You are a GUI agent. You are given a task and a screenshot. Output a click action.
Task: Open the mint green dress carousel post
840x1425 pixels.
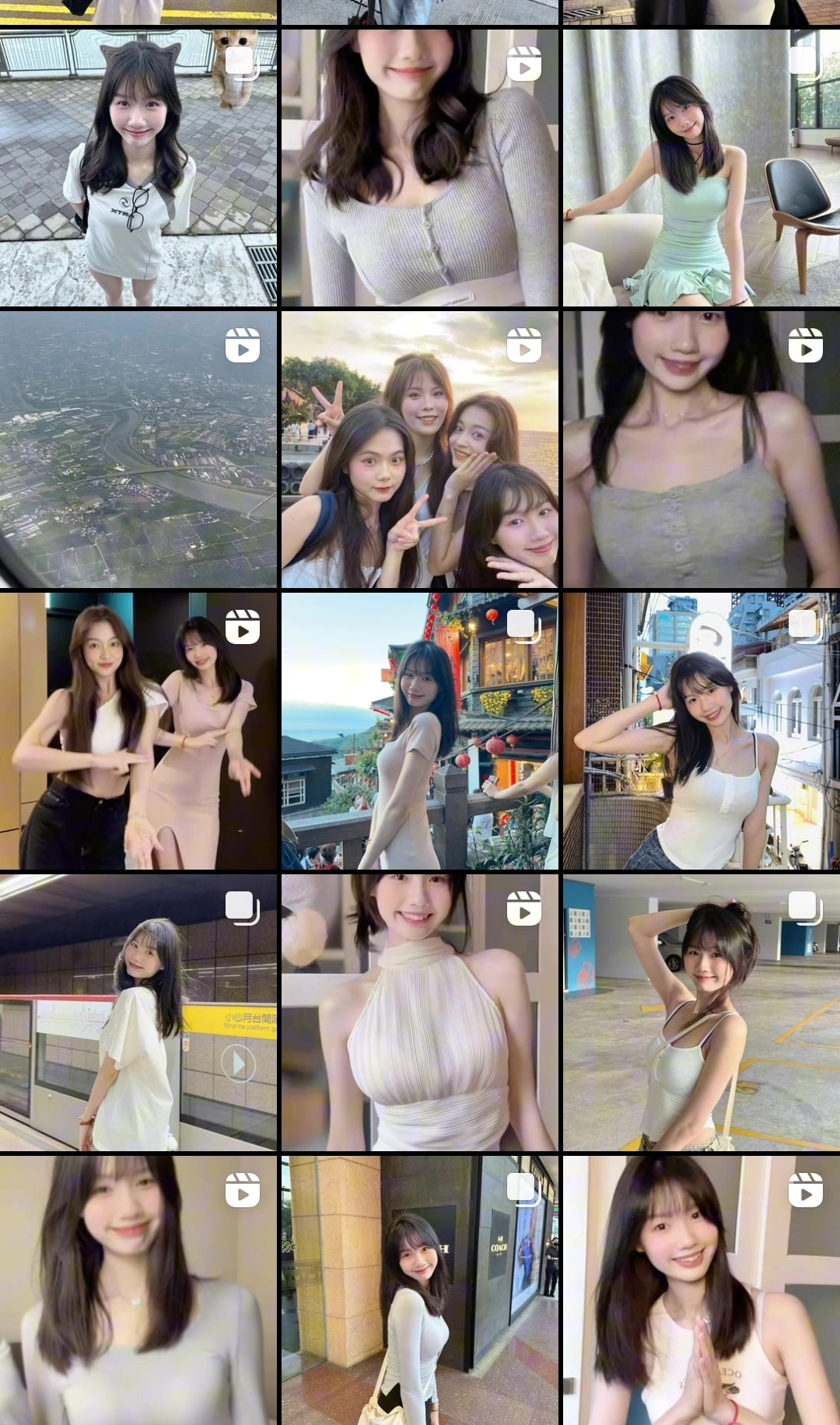(x=702, y=167)
